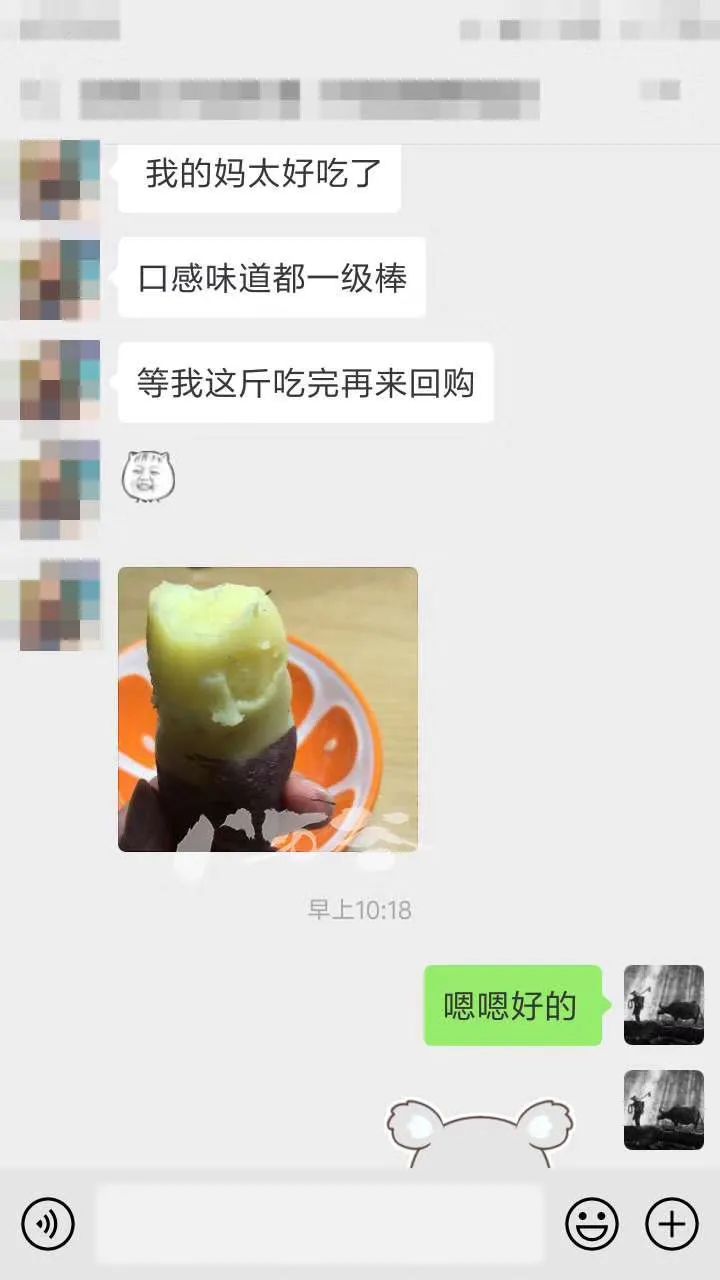The height and width of the screenshot is (1280, 720).
Task: Tap the voice message microphone icon
Action: coord(48,1222)
